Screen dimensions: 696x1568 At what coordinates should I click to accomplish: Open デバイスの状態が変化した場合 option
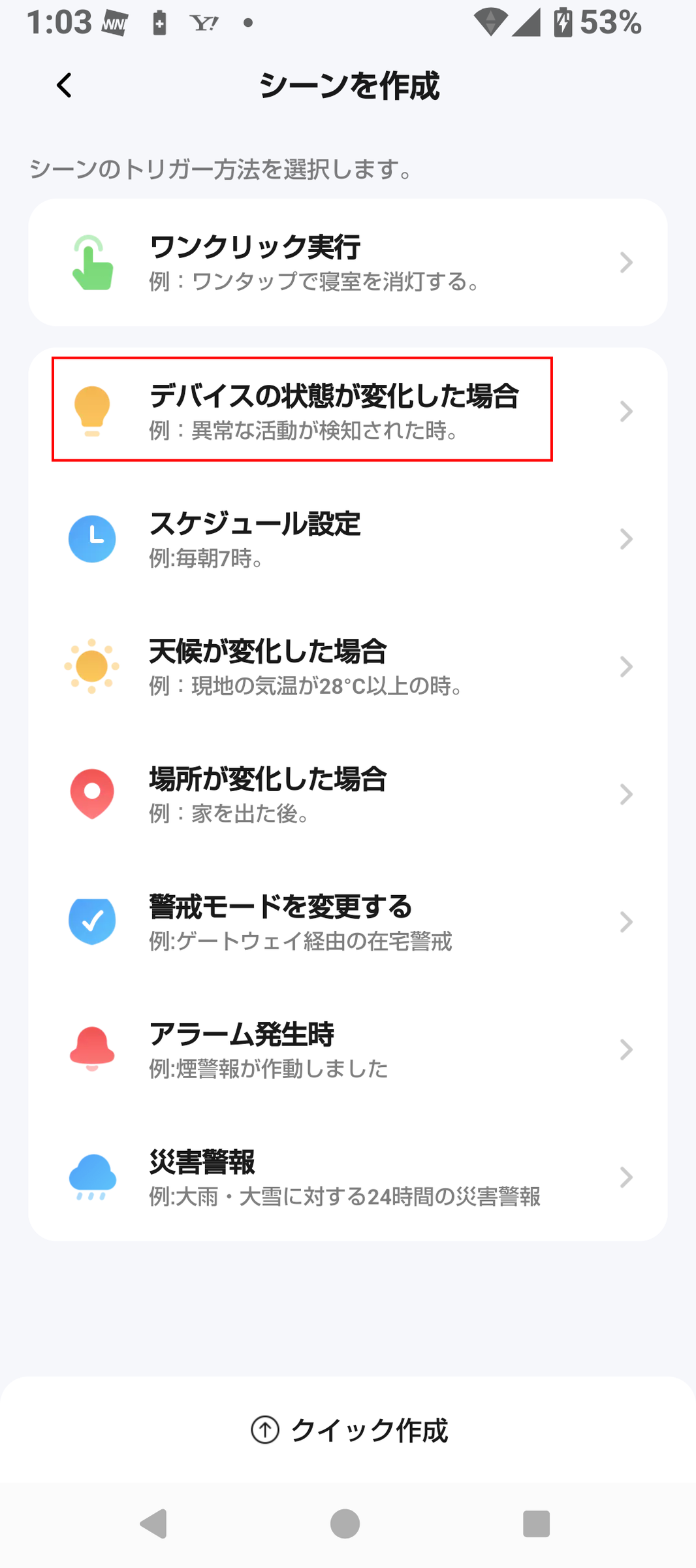point(348,411)
